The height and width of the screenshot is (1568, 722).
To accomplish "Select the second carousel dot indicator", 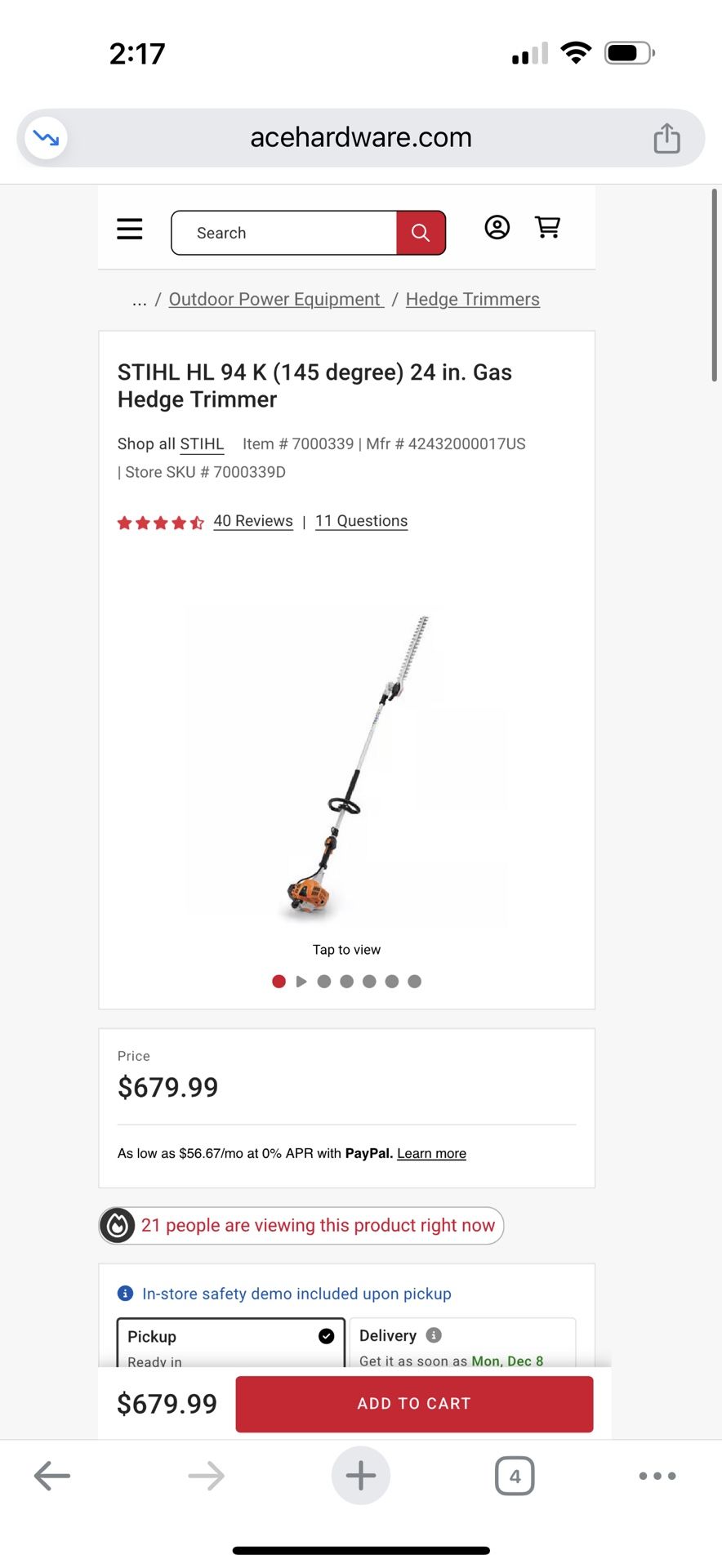I will click(x=323, y=981).
